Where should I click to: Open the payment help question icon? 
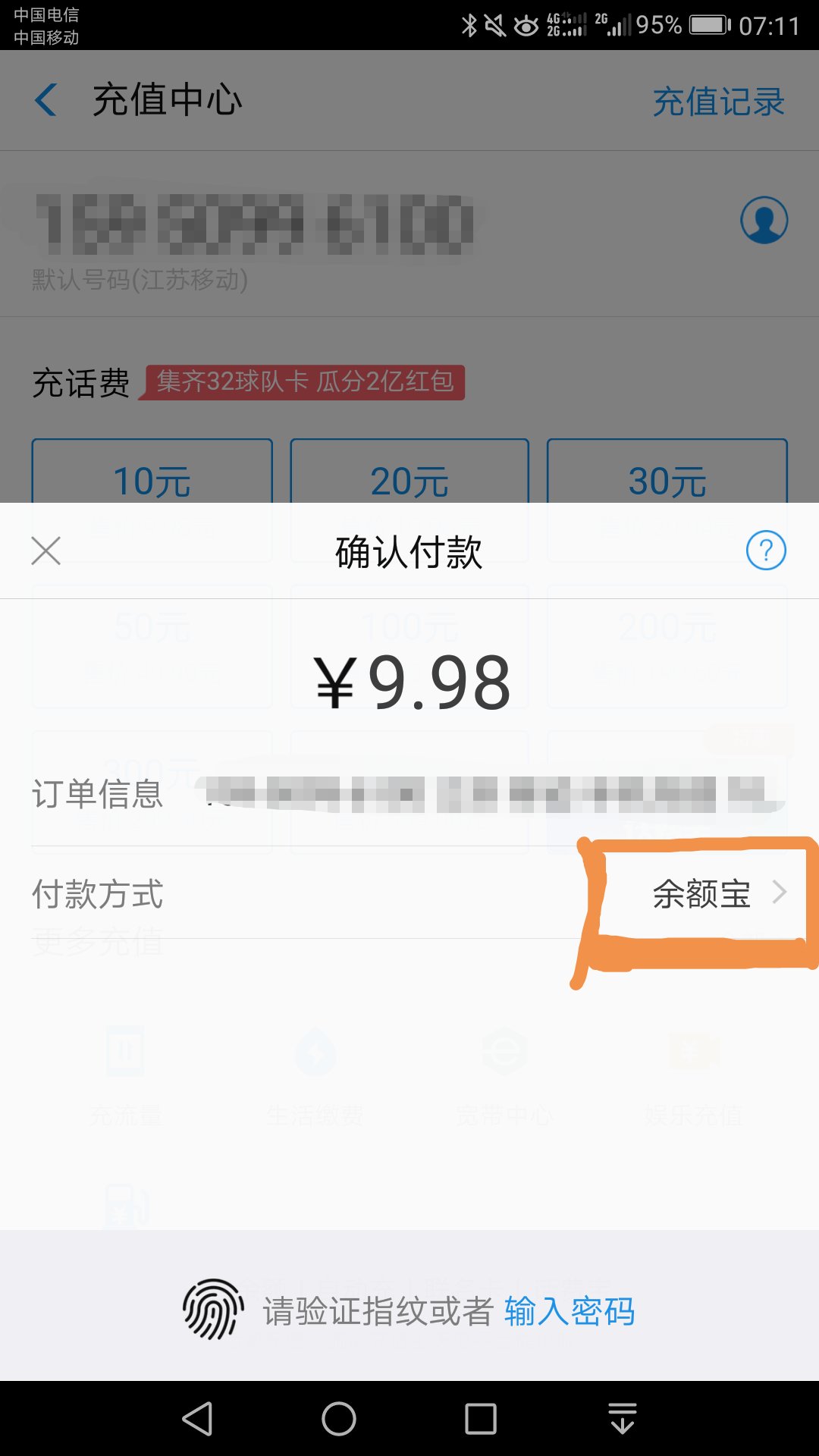pos(766,551)
